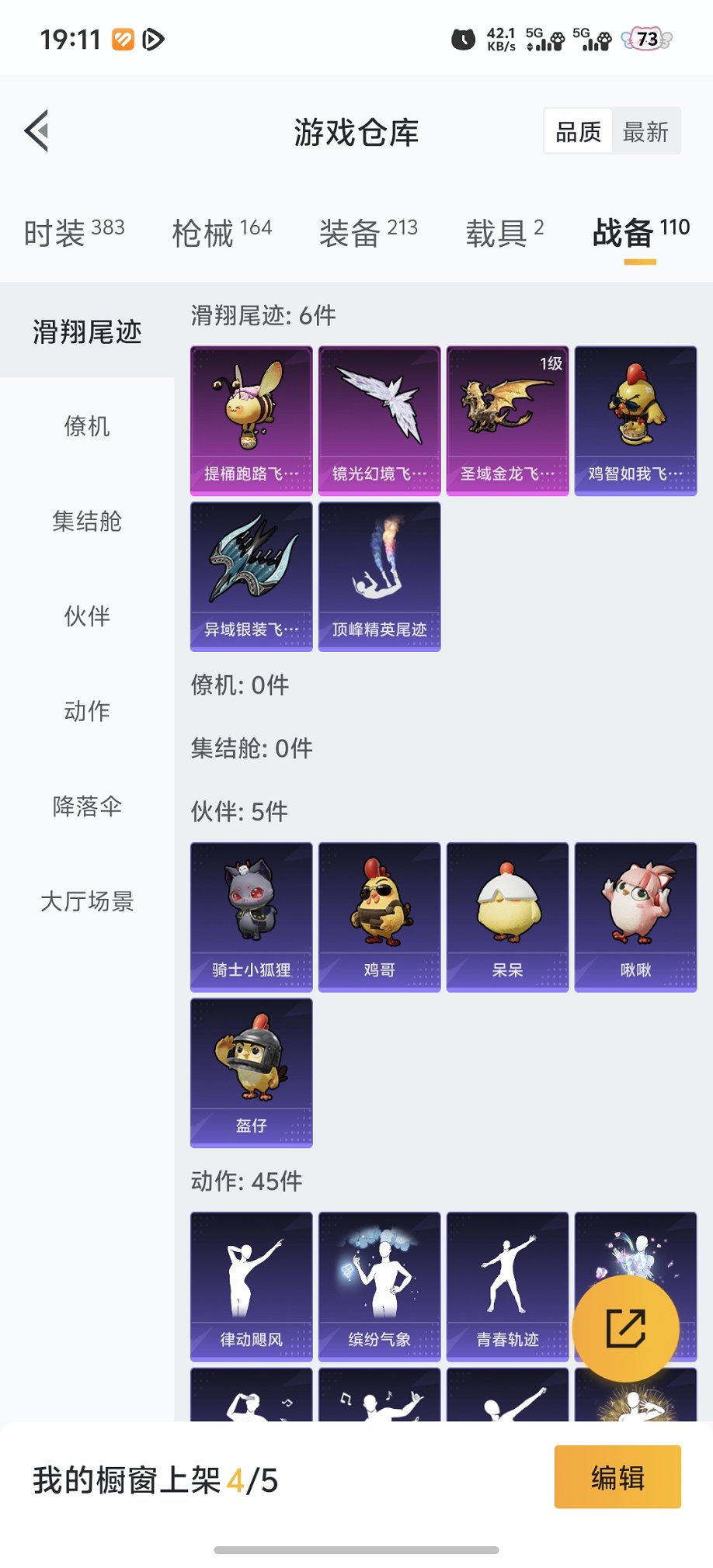Select the 品质 sorting option

point(576,130)
